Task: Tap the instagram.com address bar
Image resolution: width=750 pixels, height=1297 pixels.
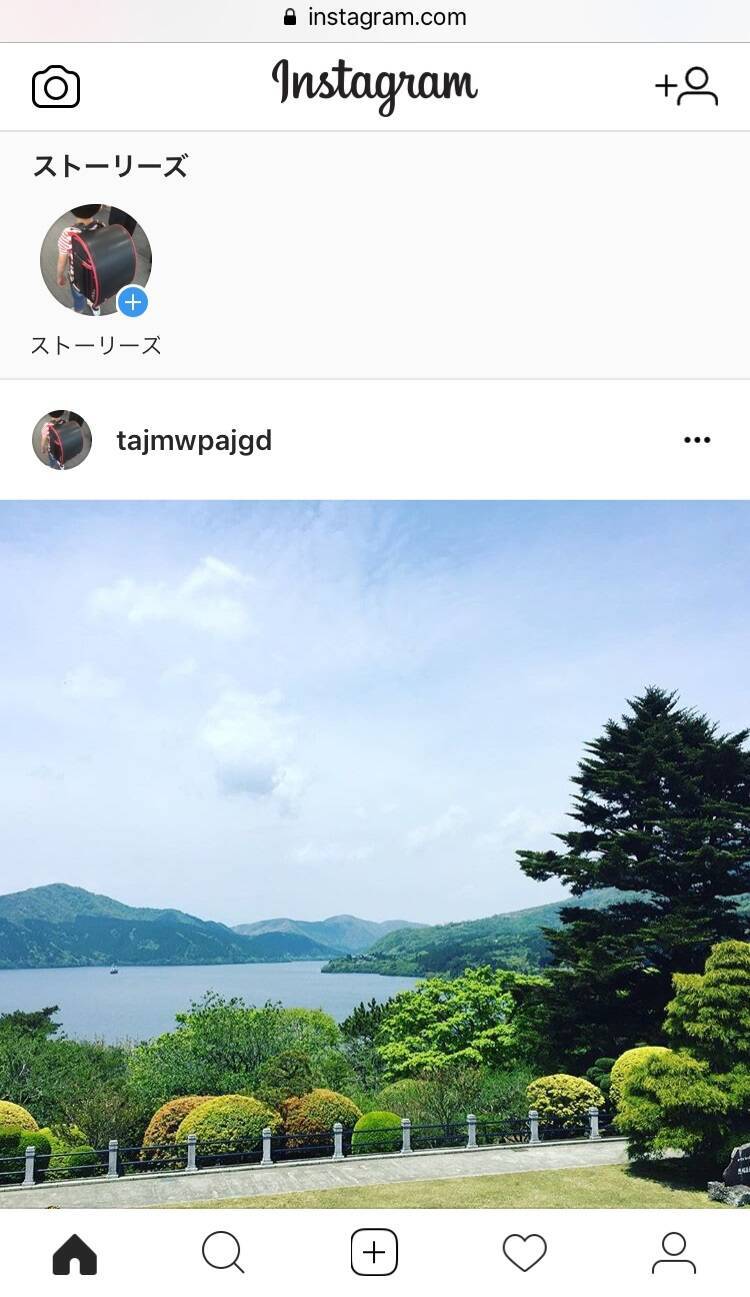Action: 375,17
